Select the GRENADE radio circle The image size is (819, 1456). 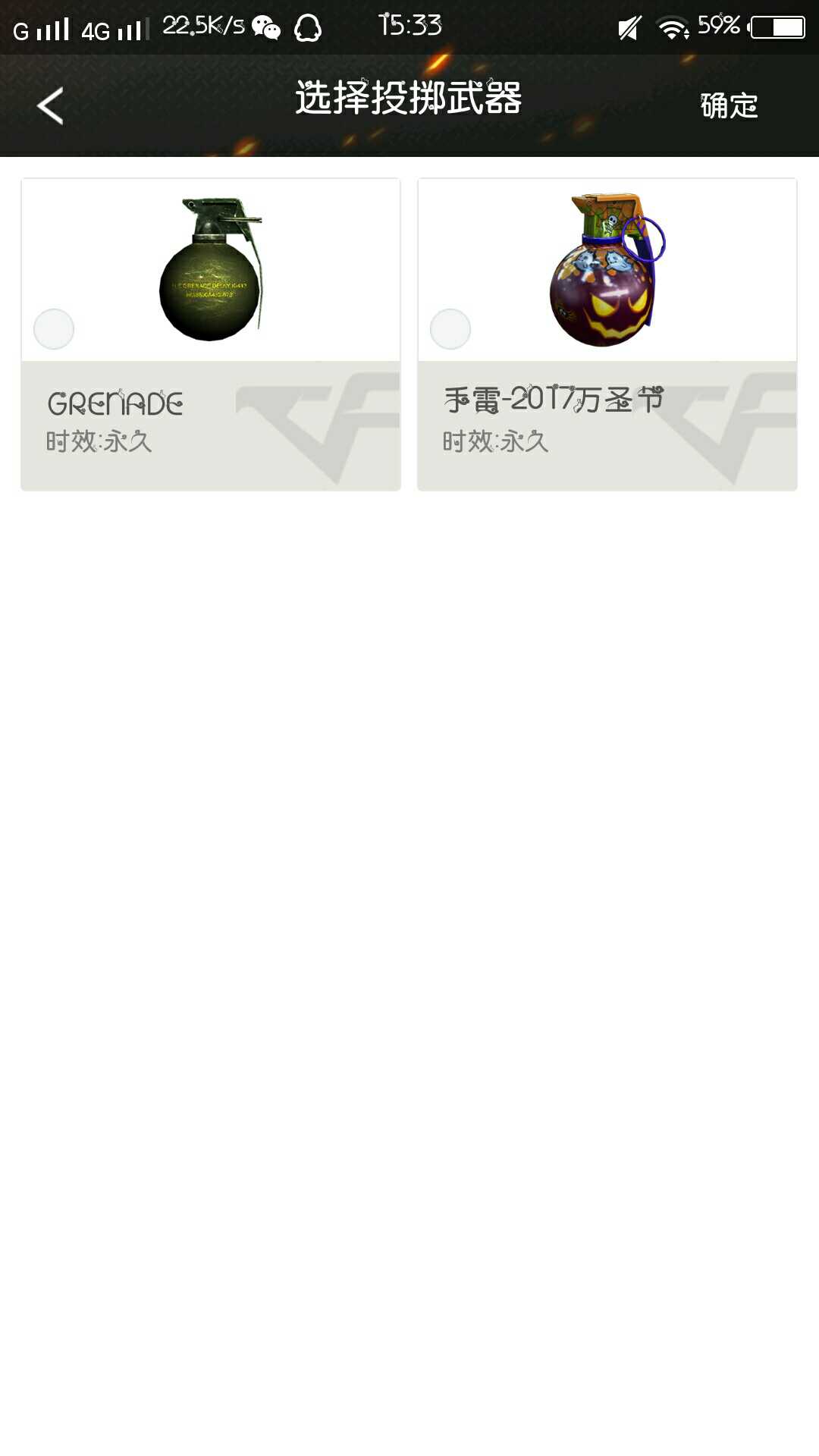coord(54,329)
